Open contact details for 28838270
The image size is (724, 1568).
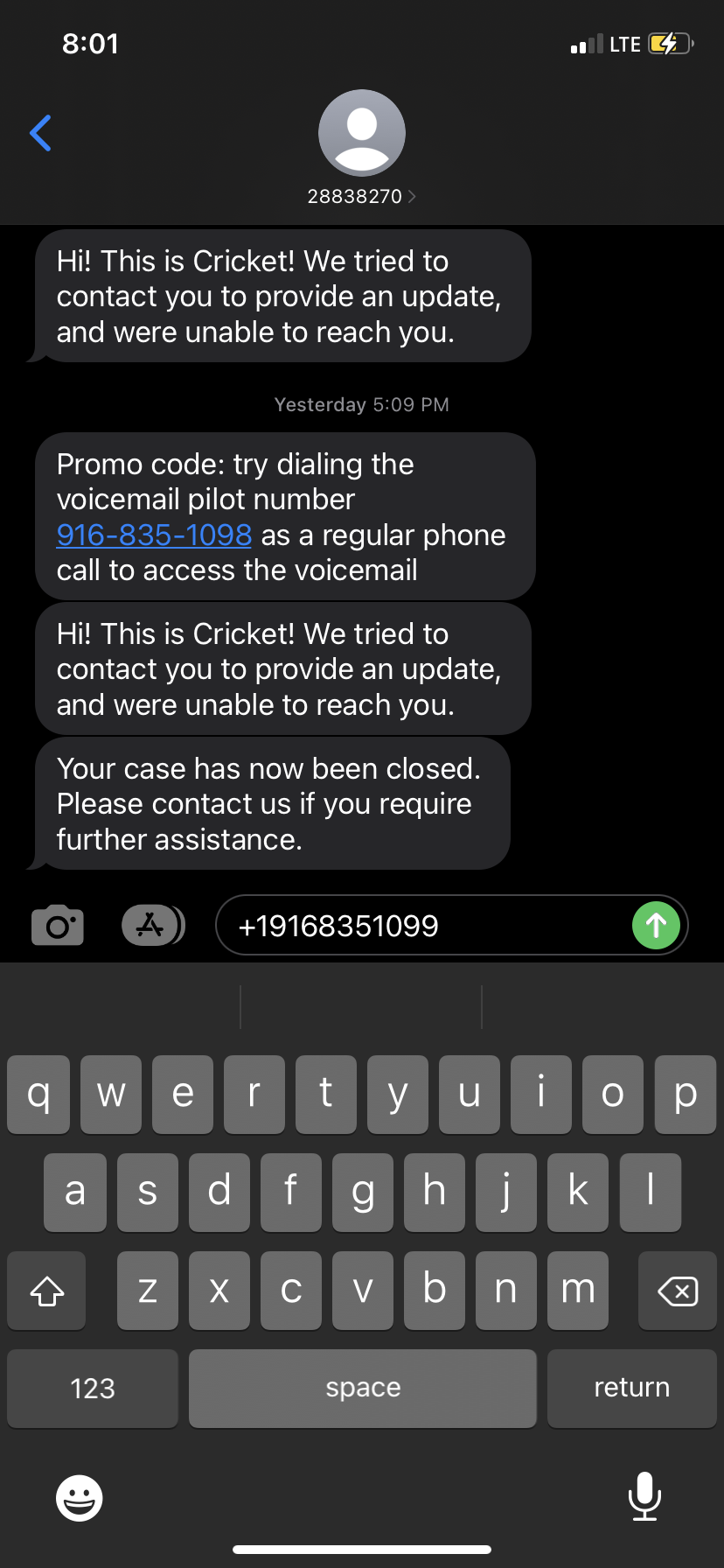point(361,196)
